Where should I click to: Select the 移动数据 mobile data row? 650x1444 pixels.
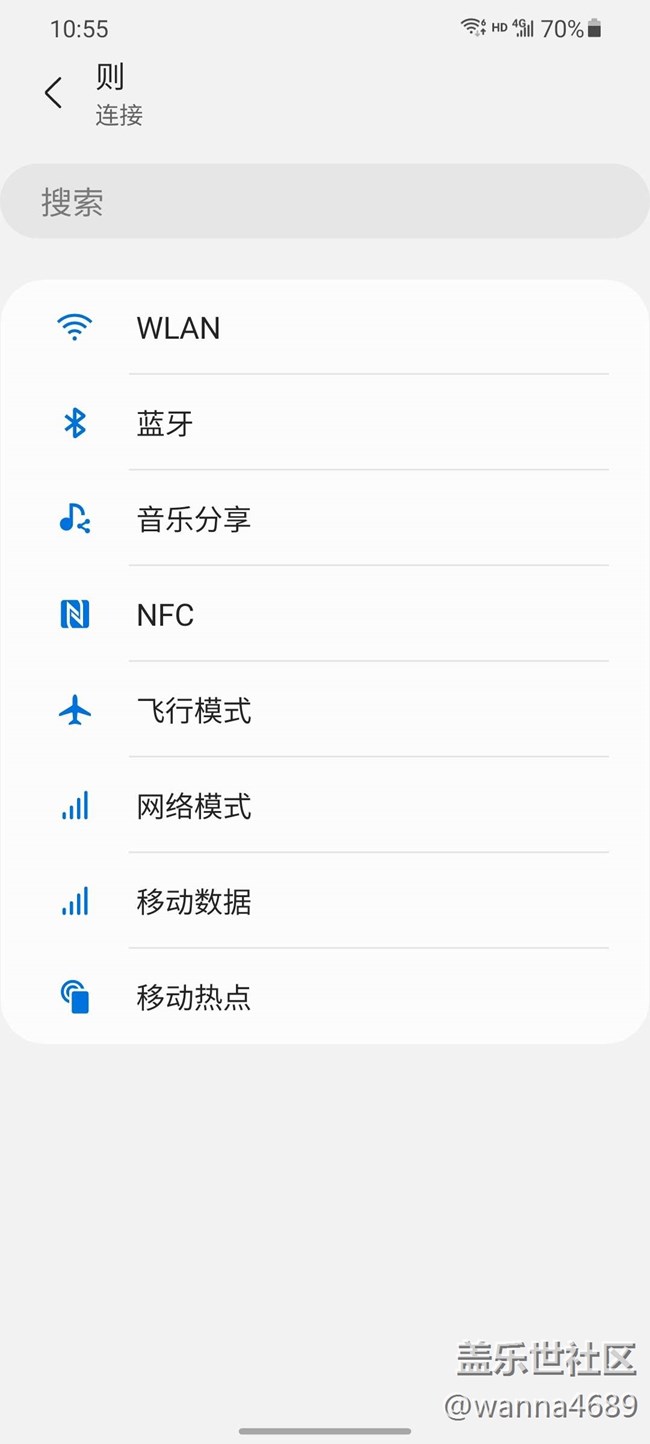tap(324, 902)
